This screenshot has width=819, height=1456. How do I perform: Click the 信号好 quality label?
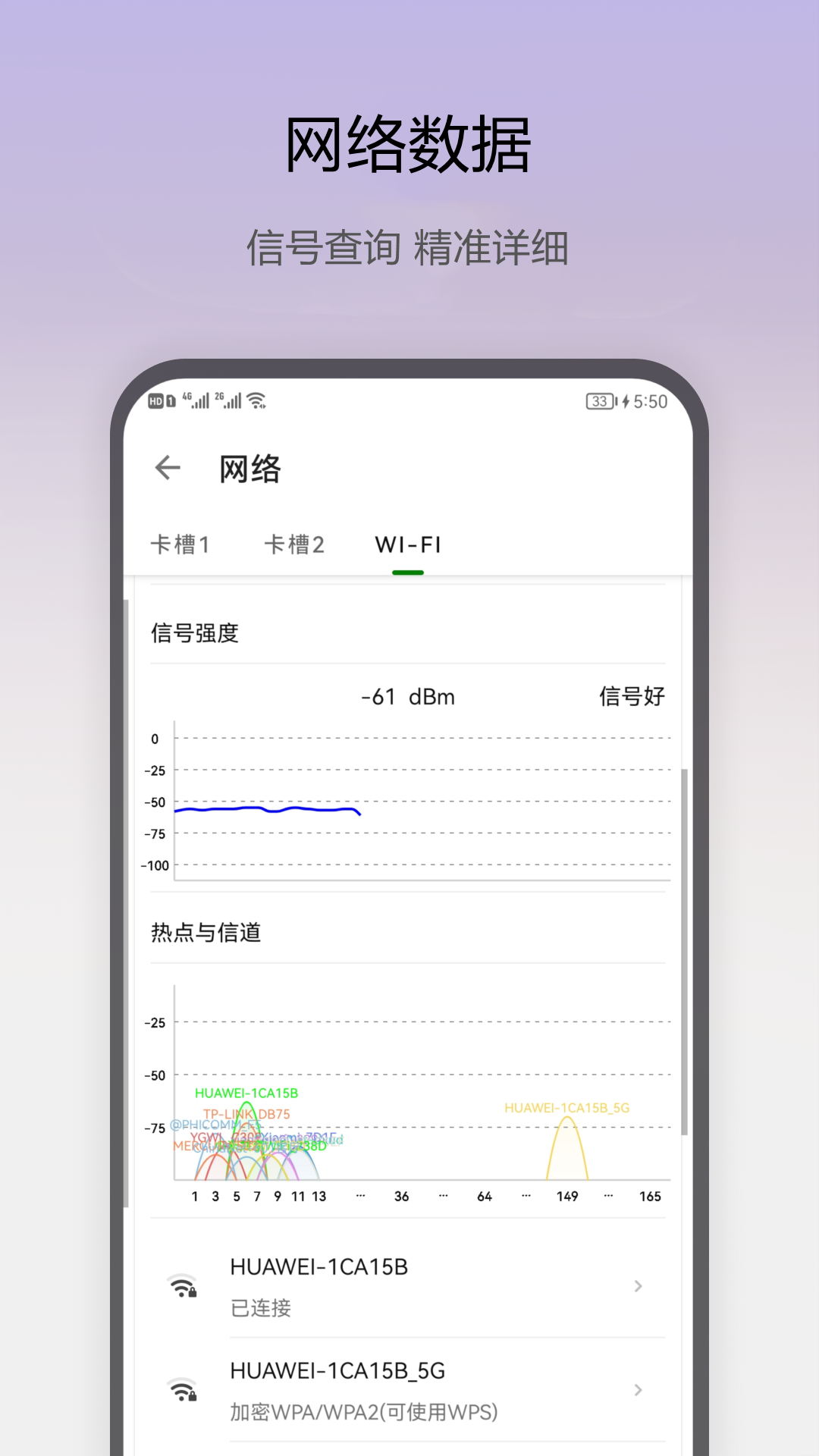[632, 696]
